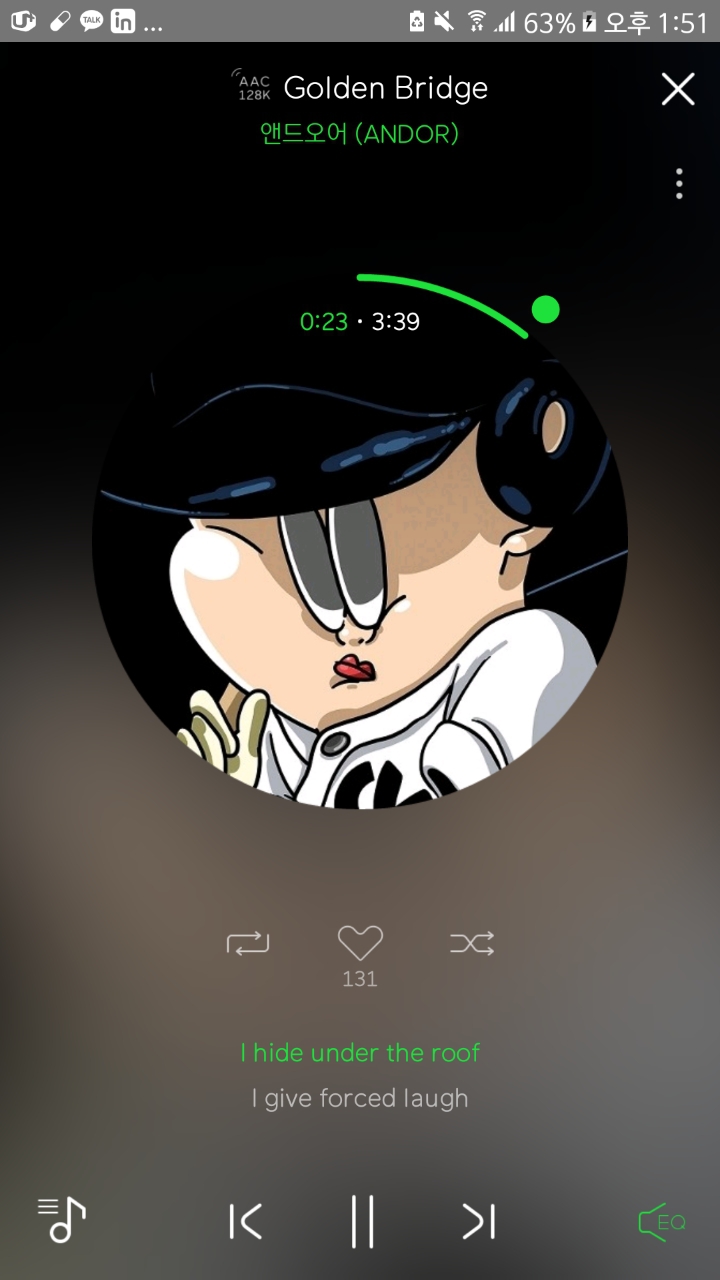The image size is (720, 1280).
Task: Toggle shuffle playback
Action: (x=472, y=942)
